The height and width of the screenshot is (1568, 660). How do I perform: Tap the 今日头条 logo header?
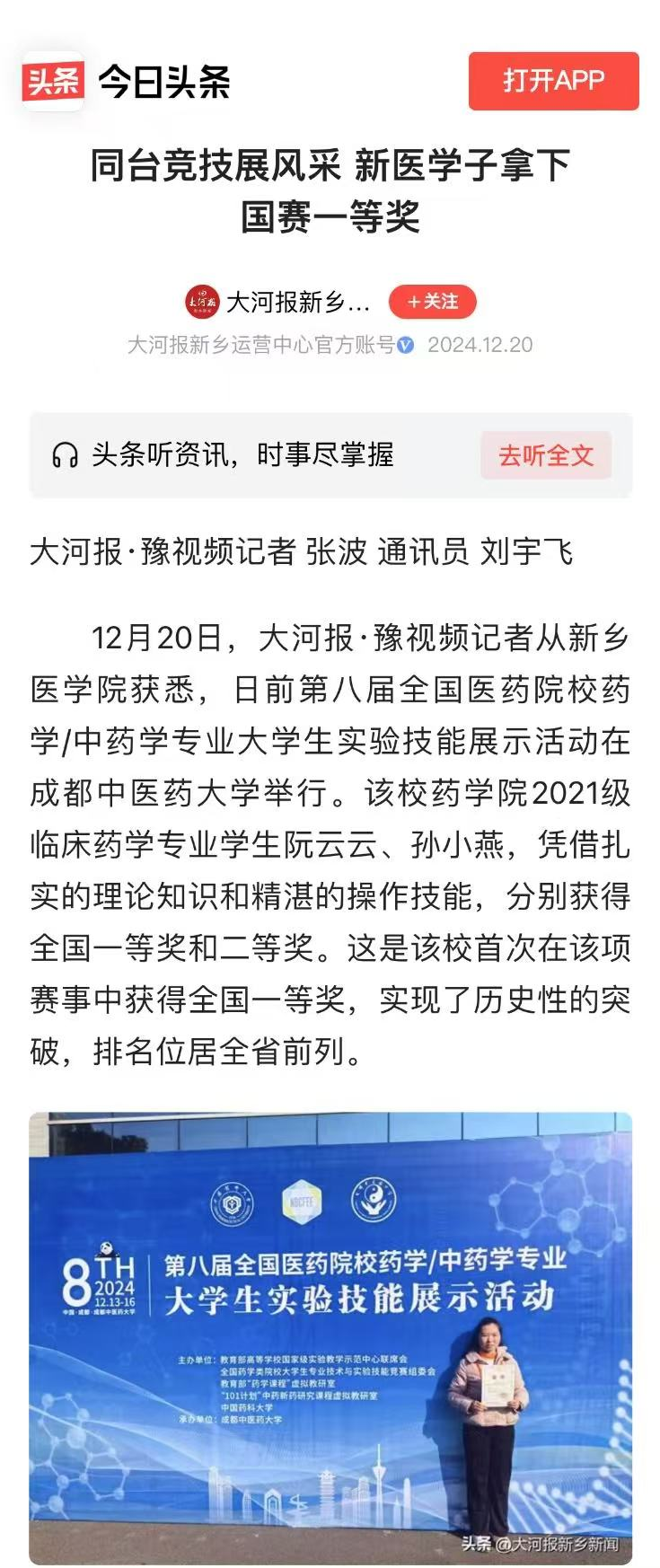(128, 83)
